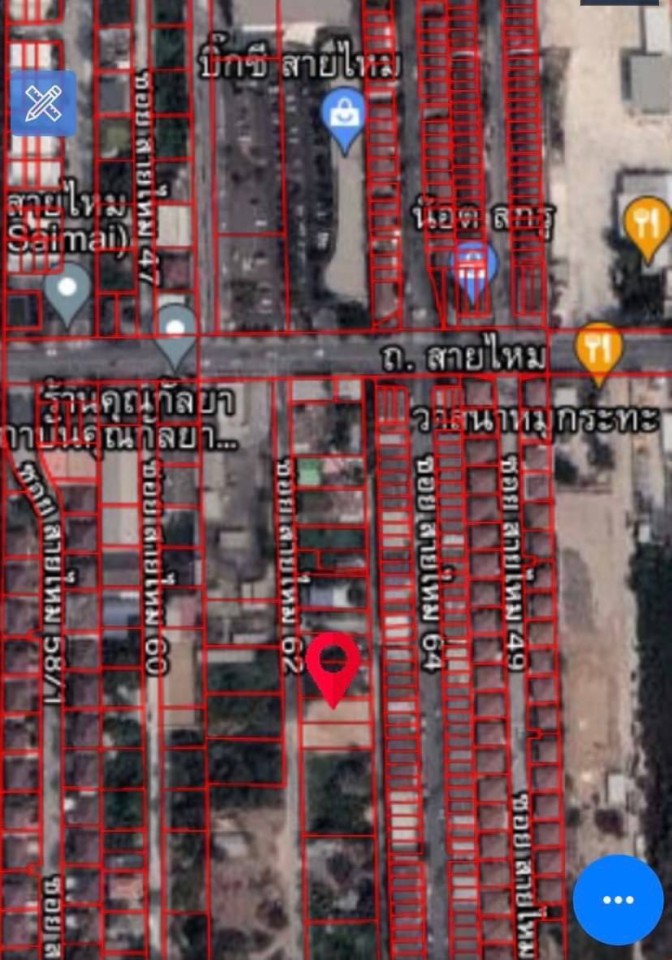Select the Big C Saimai shopping pin
Image resolution: width=672 pixels, height=960 pixels.
(345, 116)
